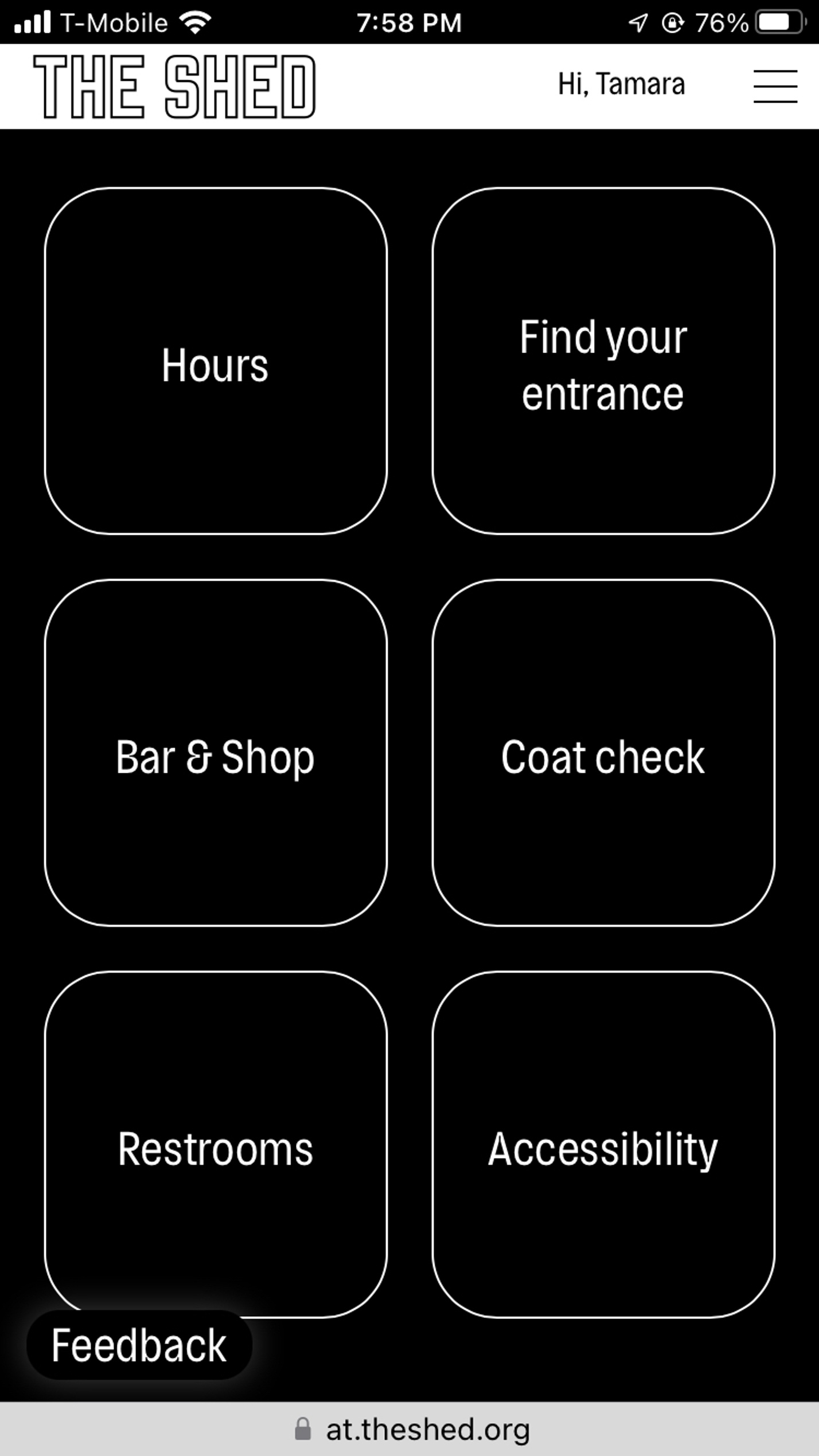819x1456 pixels.
Task: Select Find your entrance
Action: (x=603, y=361)
